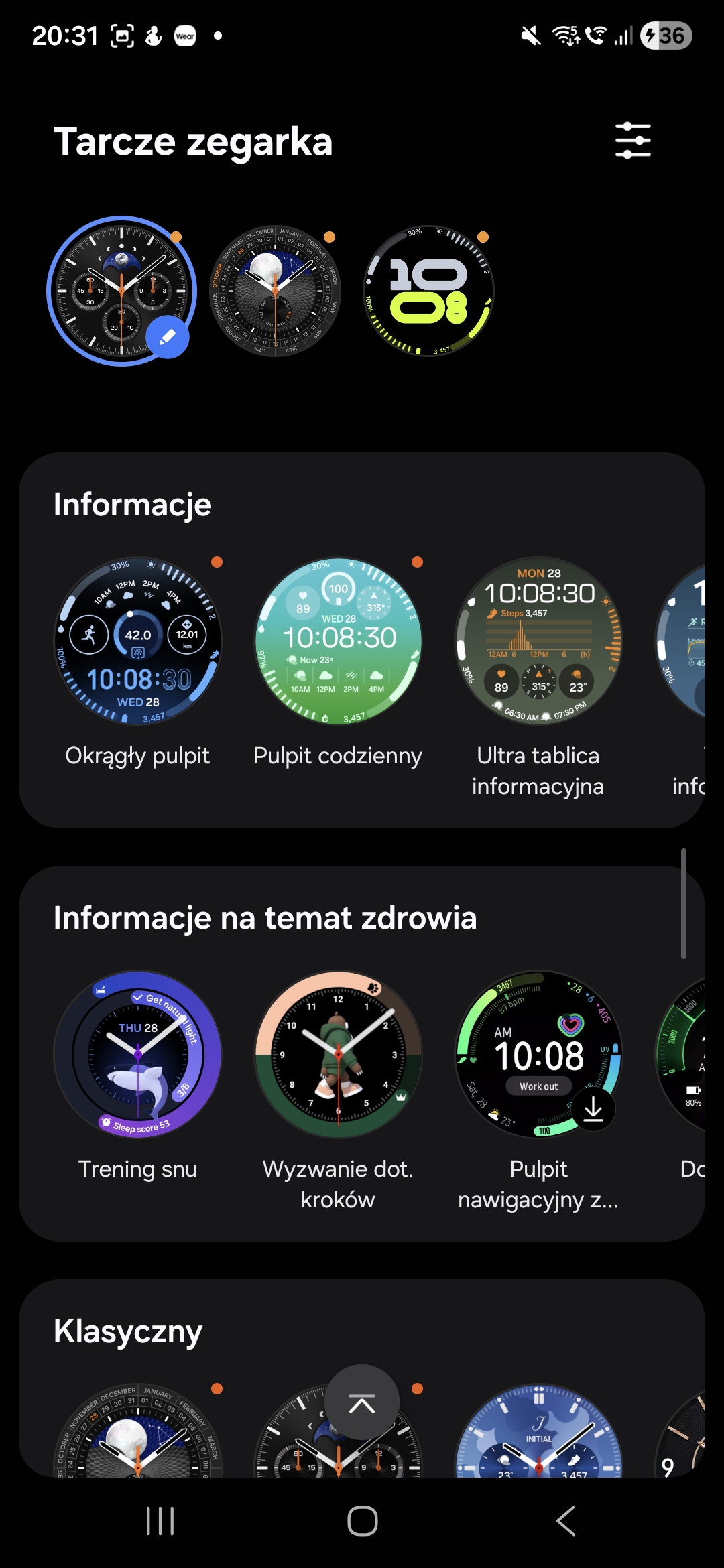Edit the currently selected watch face
This screenshot has height=1568, width=724.
pos(168,337)
